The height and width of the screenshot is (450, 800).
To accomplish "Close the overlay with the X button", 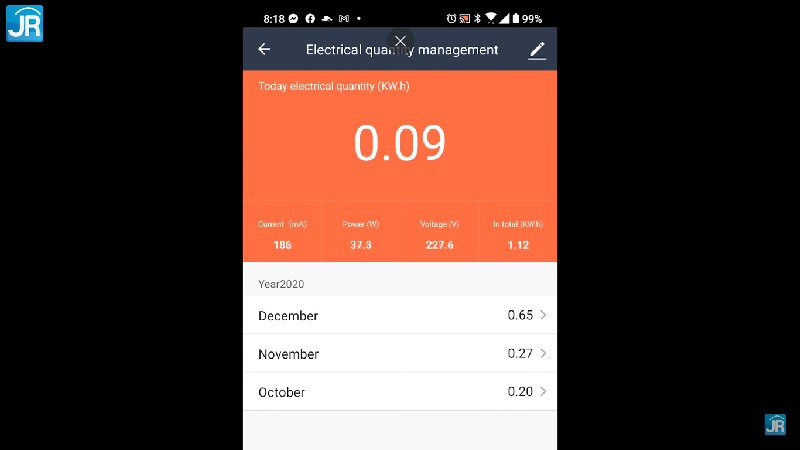I will [x=400, y=41].
